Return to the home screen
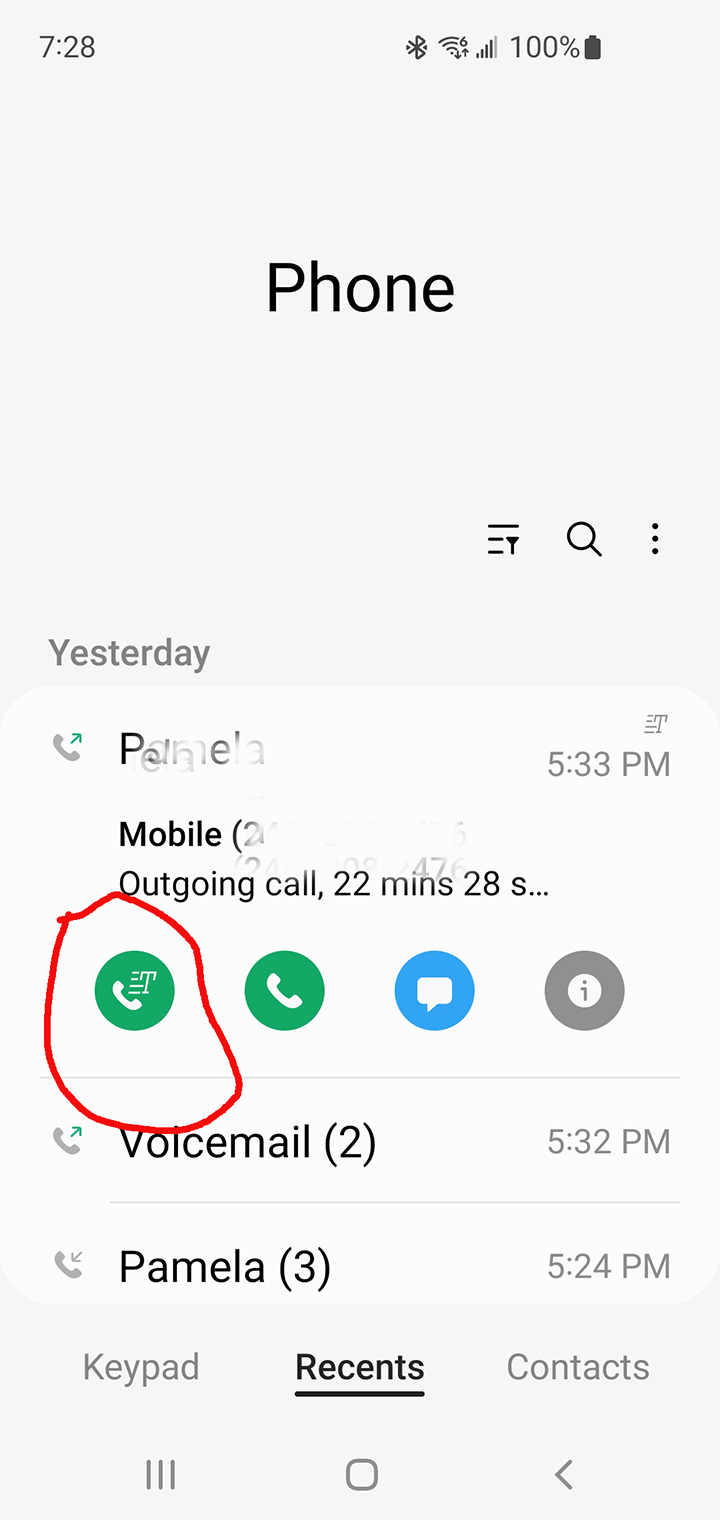 coord(361,1474)
